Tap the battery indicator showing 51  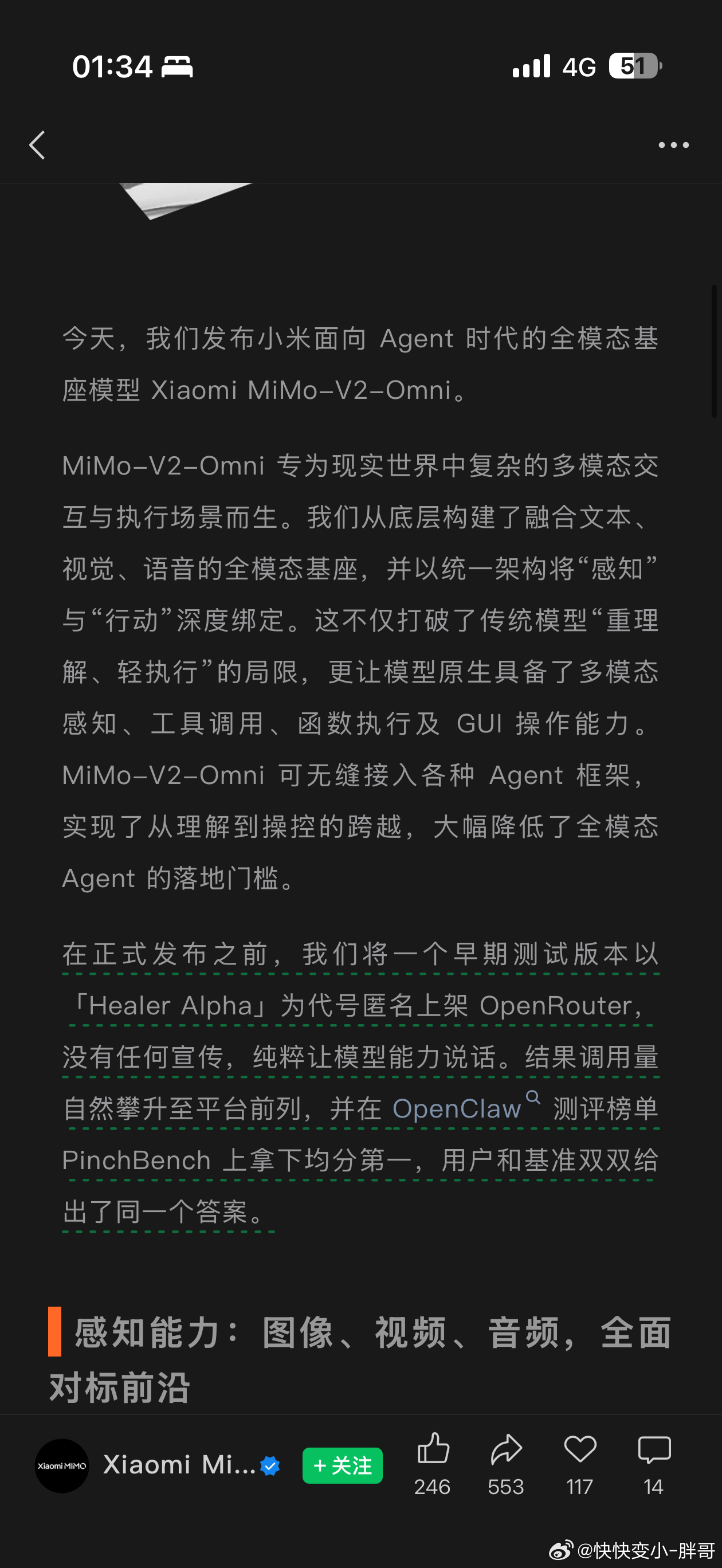tap(636, 66)
